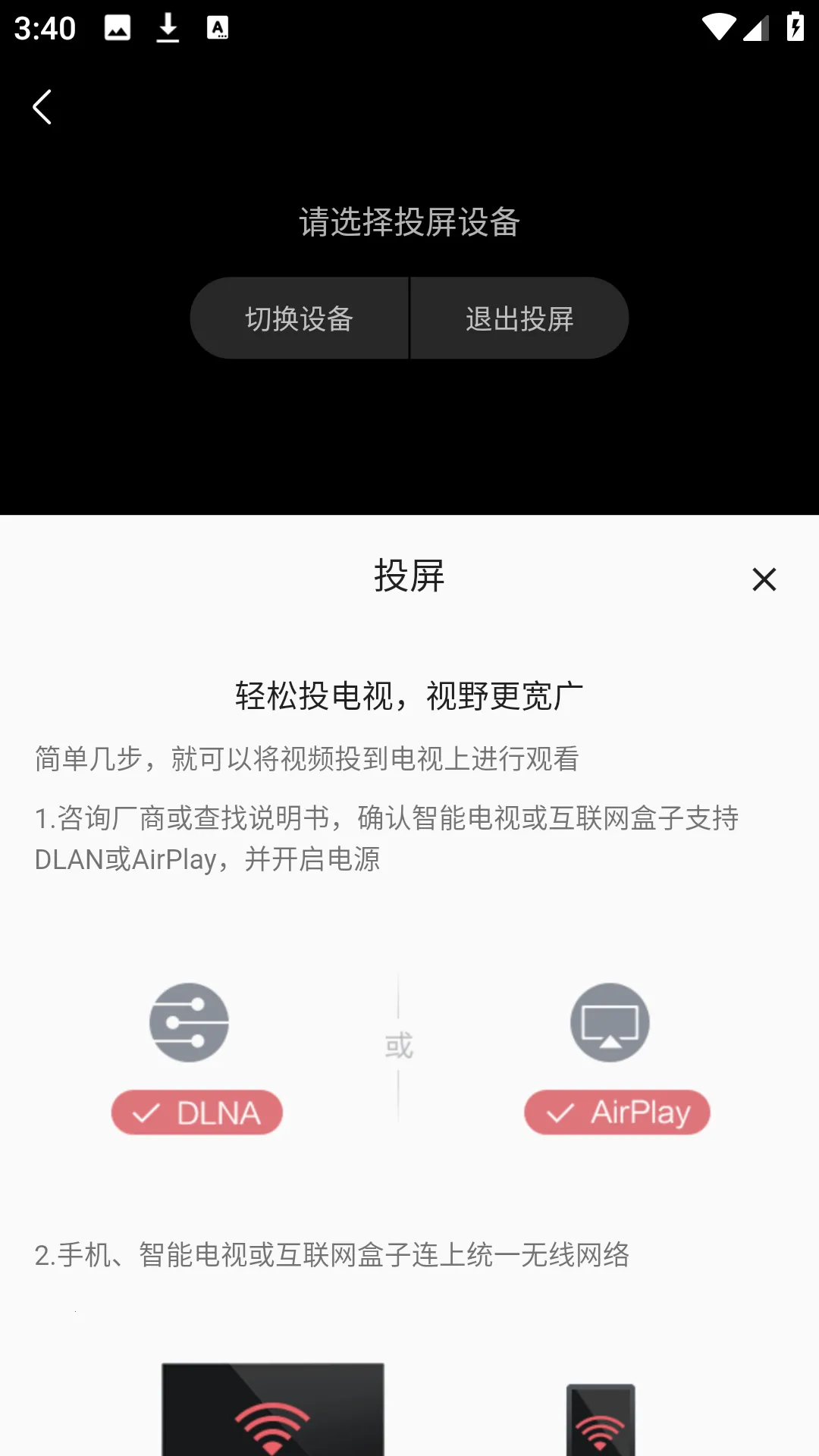Select the DLNA protocol icon
The height and width of the screenshot is (1456, 819).
188,1021
